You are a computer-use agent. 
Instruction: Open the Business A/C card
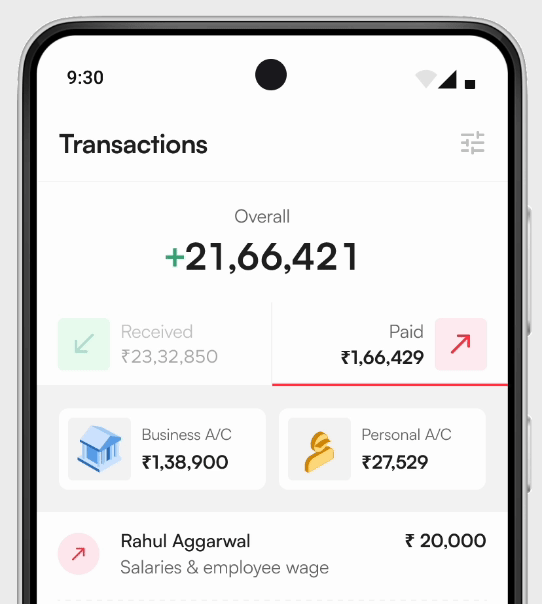coord(162,449)
